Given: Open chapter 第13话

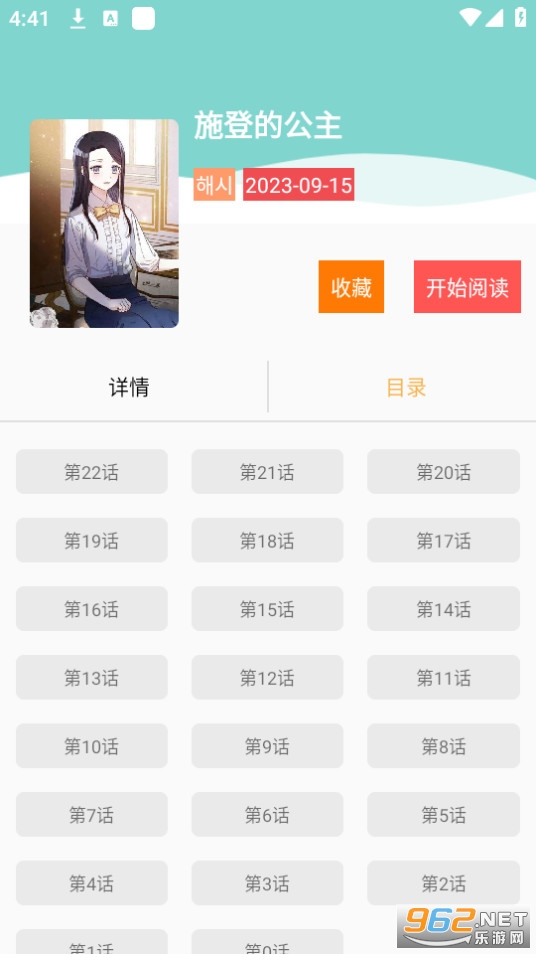Looking at the screenshot, I should (92, 677).
